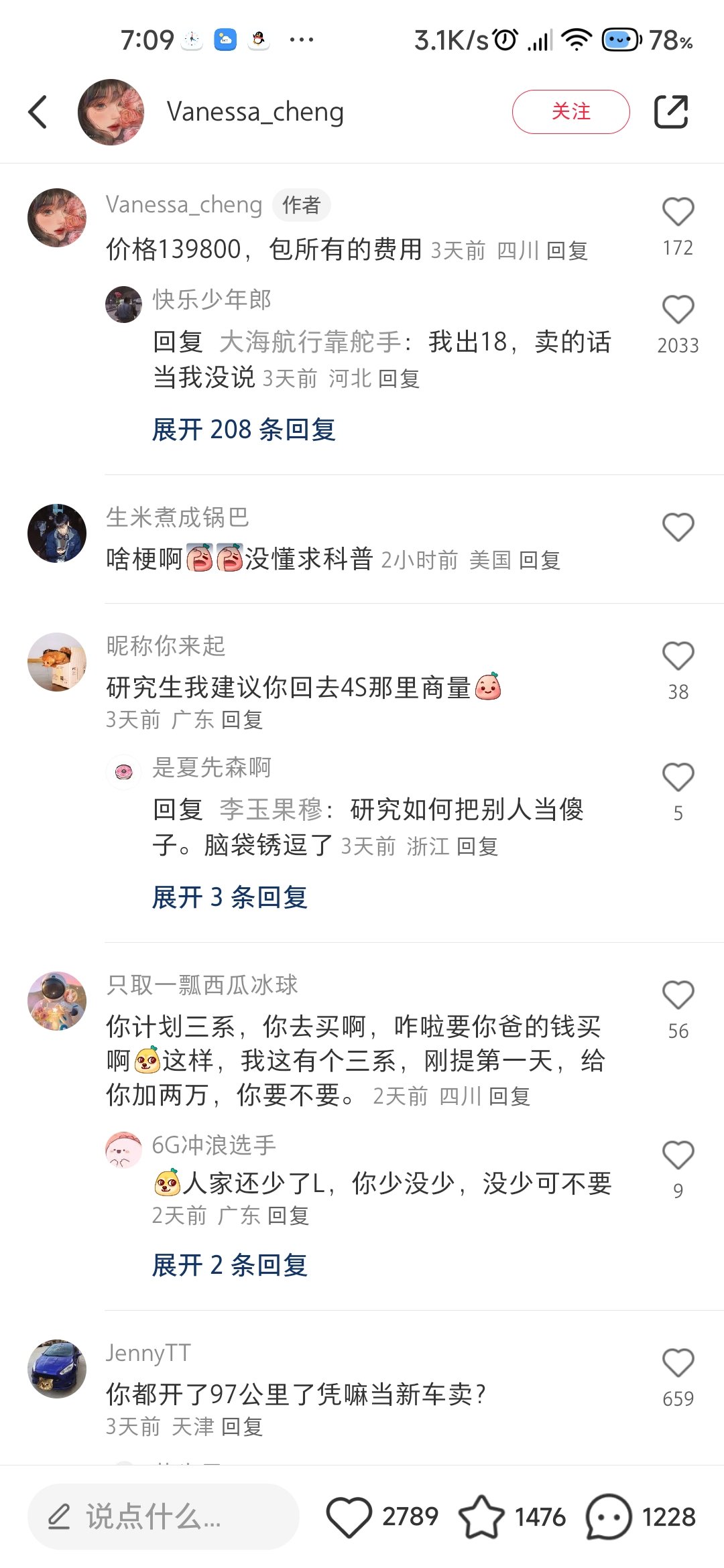Viewport: 724px width, 1568px height.
Task: Like 是夏先森啊's reply
Action: tap(678, 777)
